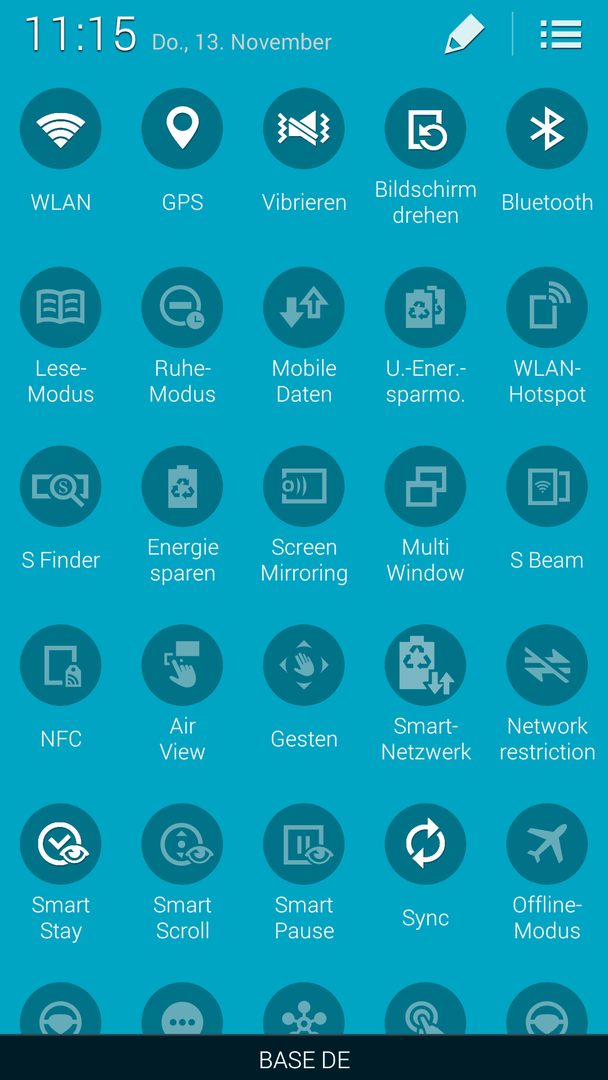The height and width of the screenshot is (1080, 608).
Task: Activate Ruhe-Modus
Action: (x=182, y=307)
